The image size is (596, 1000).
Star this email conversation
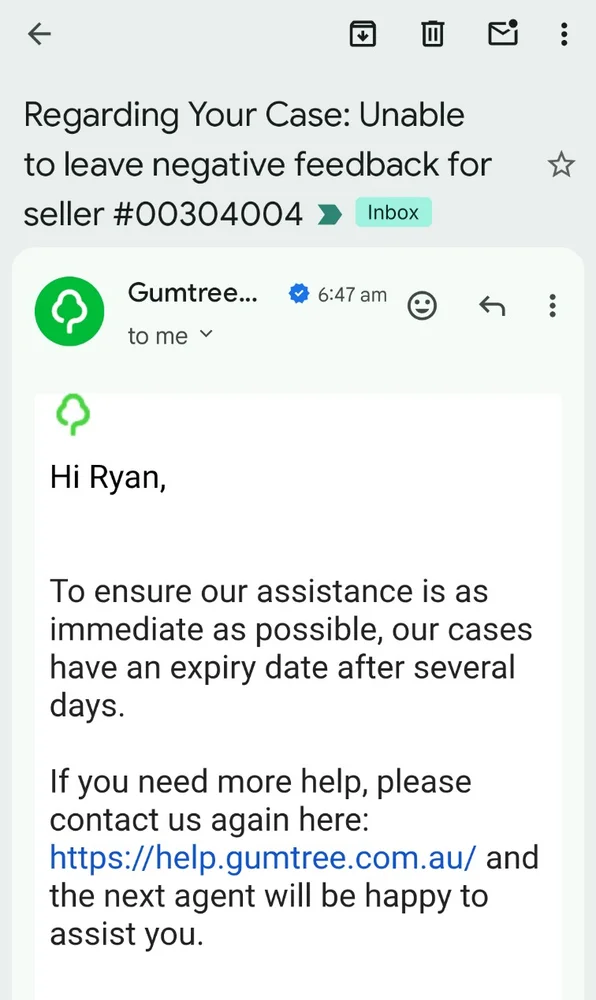click(561, 165)
